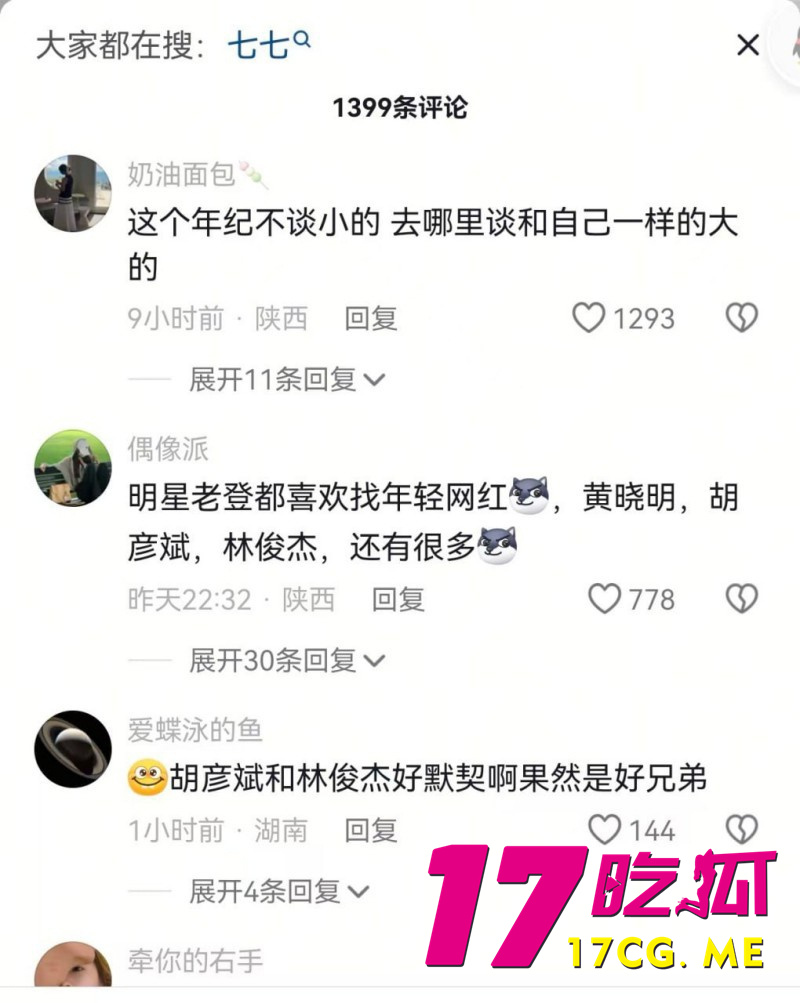Click 回复 under 偶像派's comment

(399, 600)
